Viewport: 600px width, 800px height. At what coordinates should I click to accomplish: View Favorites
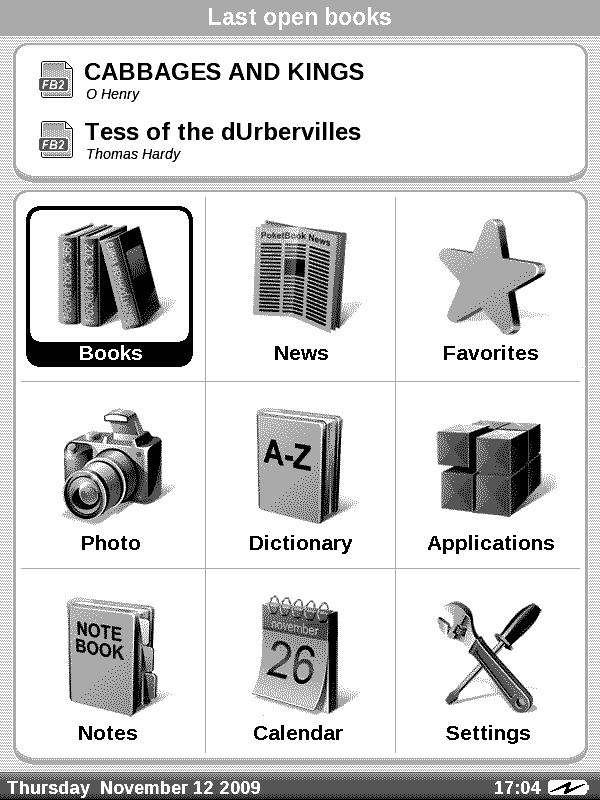tap(490, 287)
